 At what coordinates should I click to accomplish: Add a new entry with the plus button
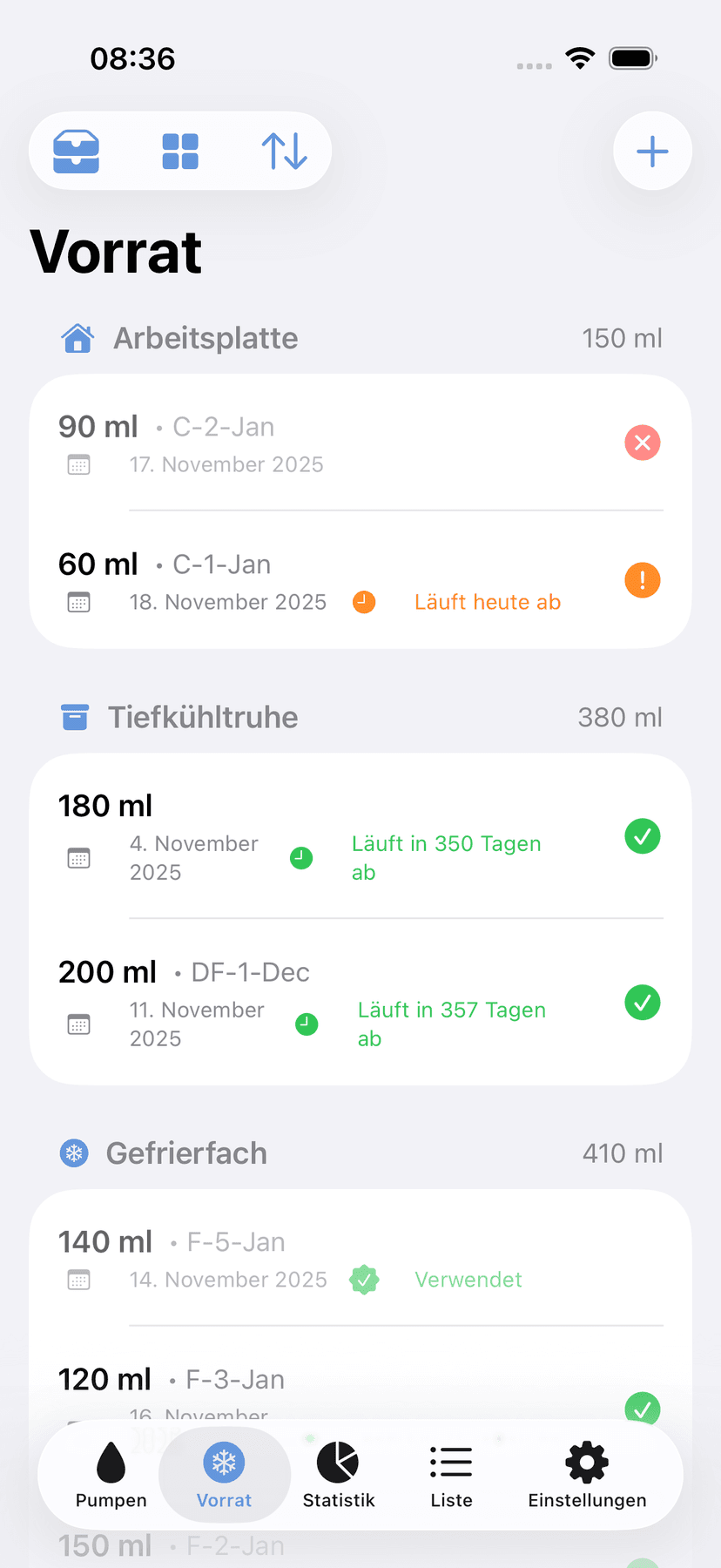pos(651,151)
